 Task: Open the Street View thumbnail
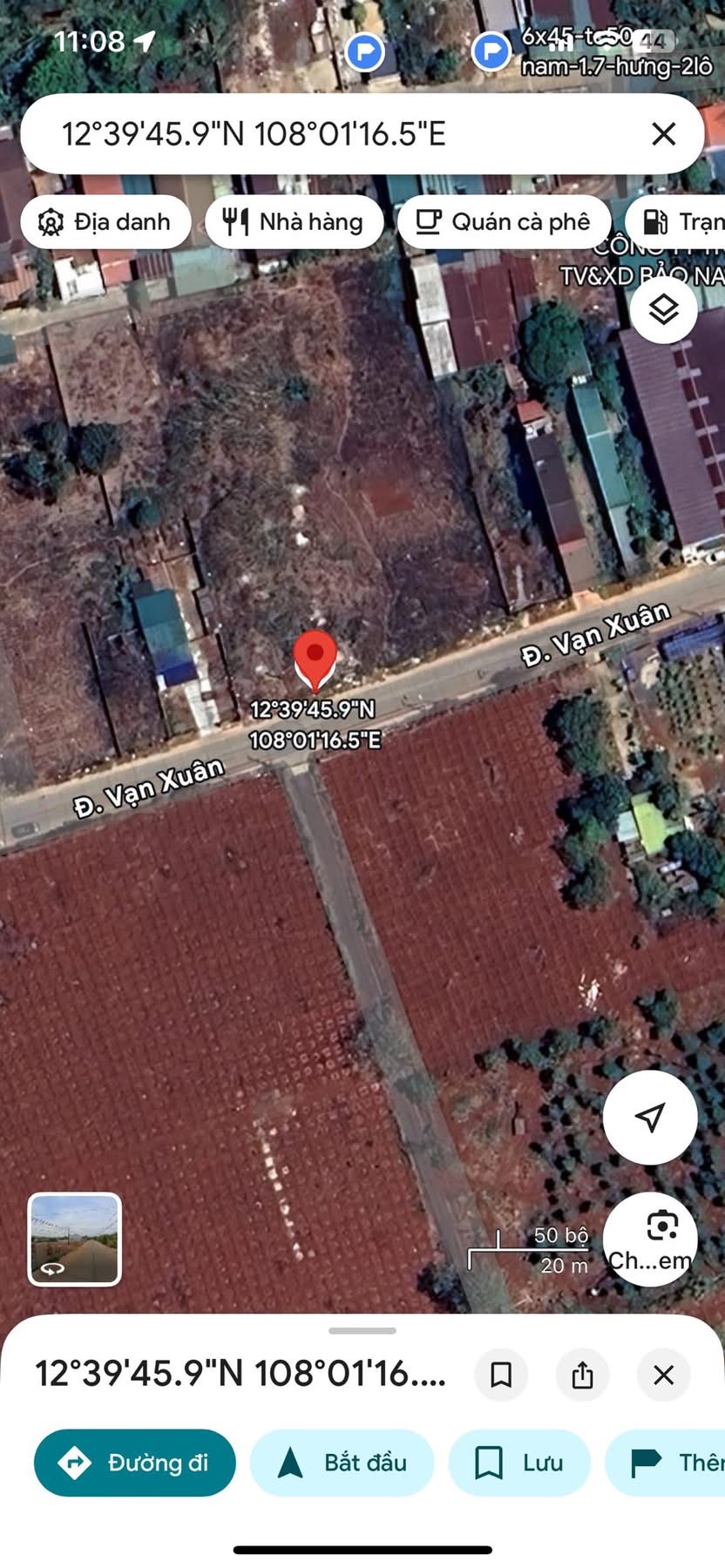[75, 1239]
